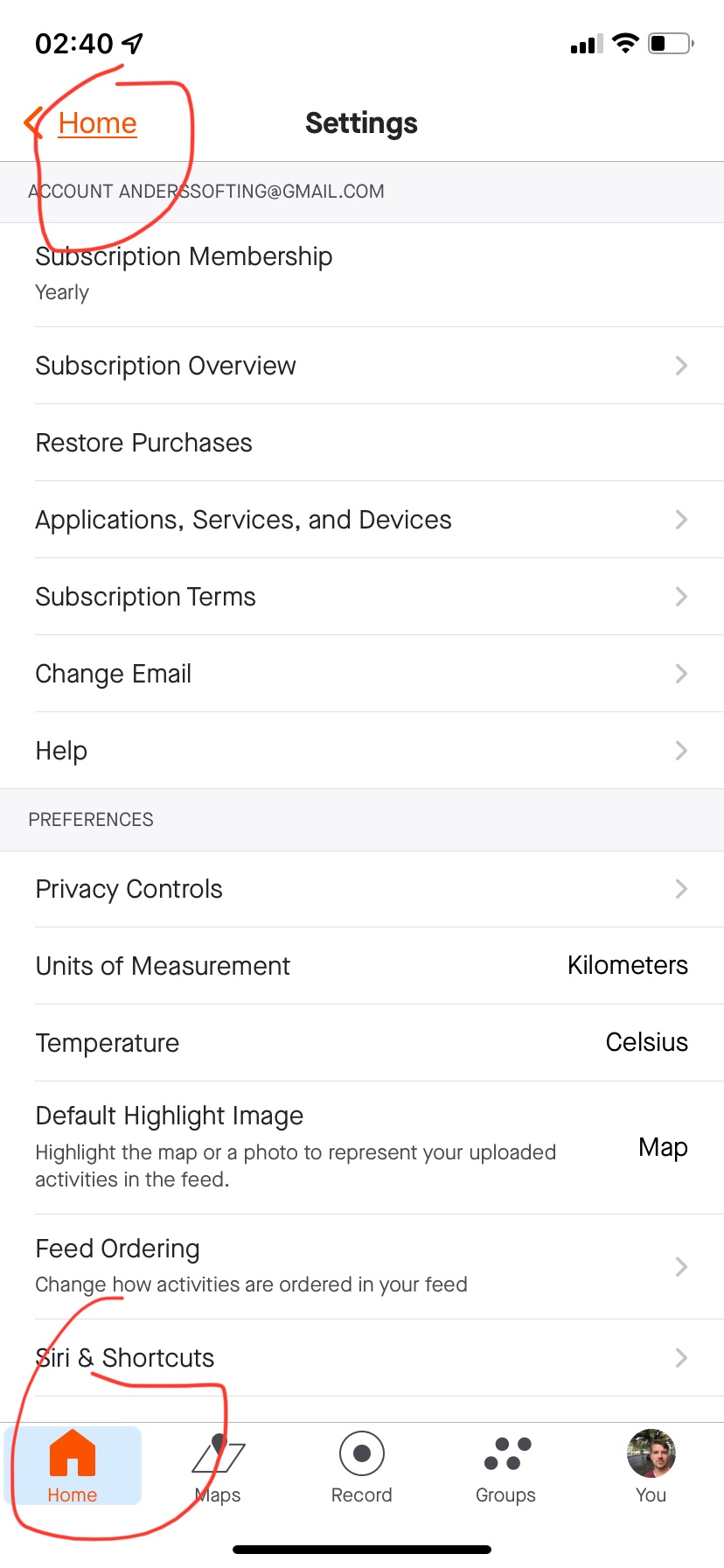Open Subscription Overview

tap(361, 366)
